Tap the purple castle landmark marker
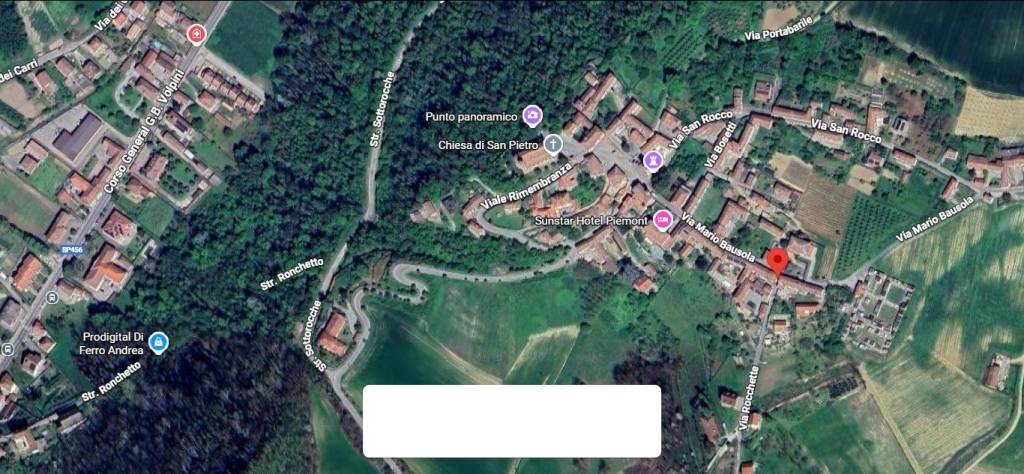Viewport: 1024px width, 474px height. pyautogui.click(x=653, y=160)
